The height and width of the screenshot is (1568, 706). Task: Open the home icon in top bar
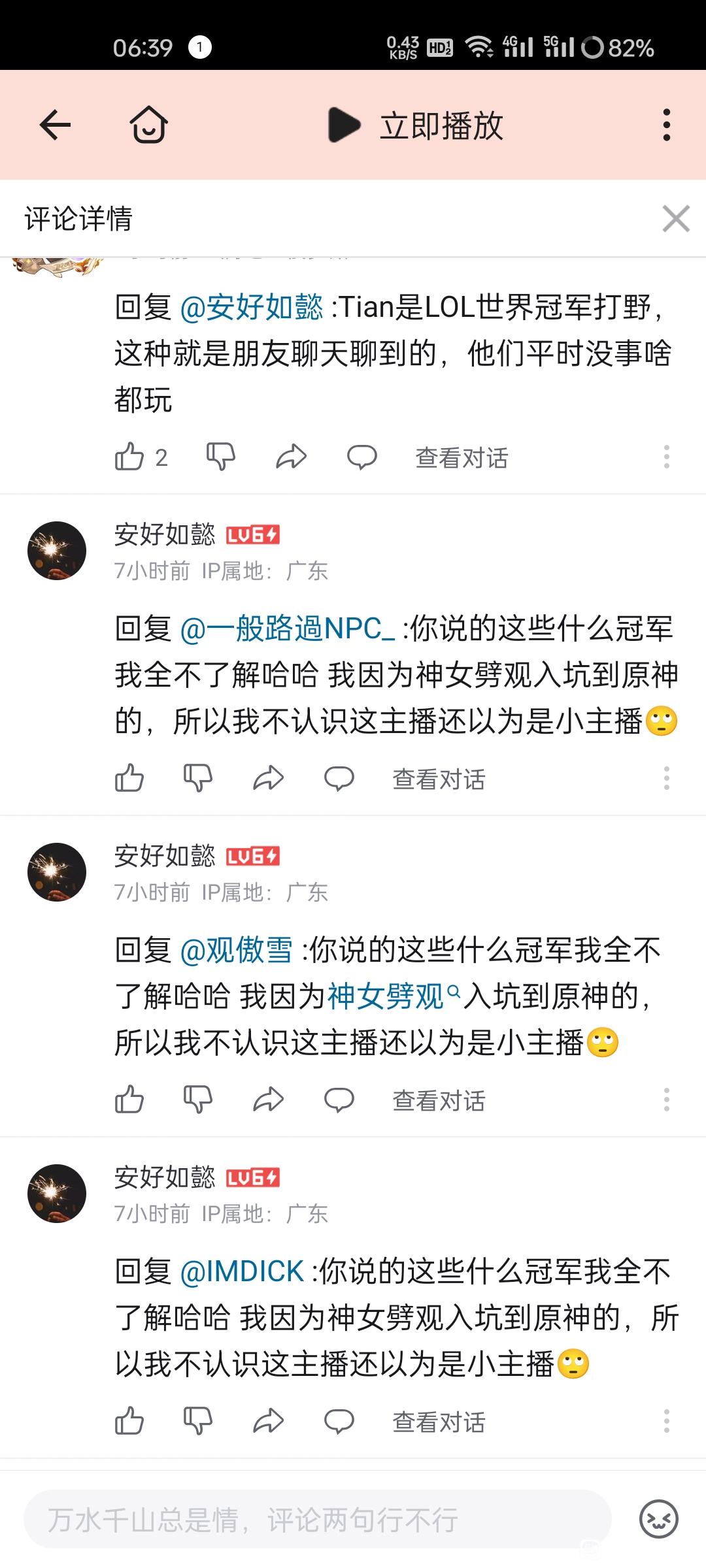tap(148, 125)
